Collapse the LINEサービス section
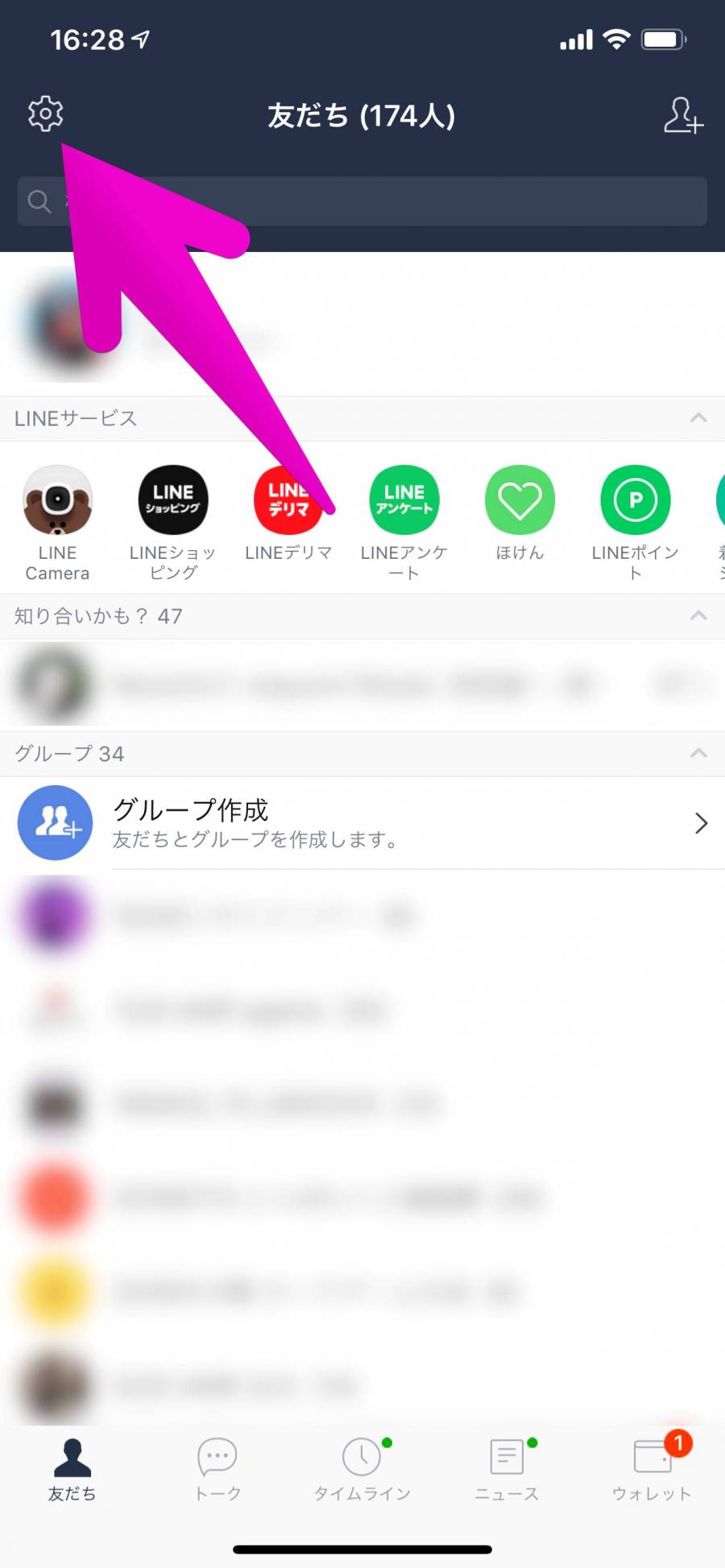Screen dimensions: 725x1568 [x=698, y=418]
